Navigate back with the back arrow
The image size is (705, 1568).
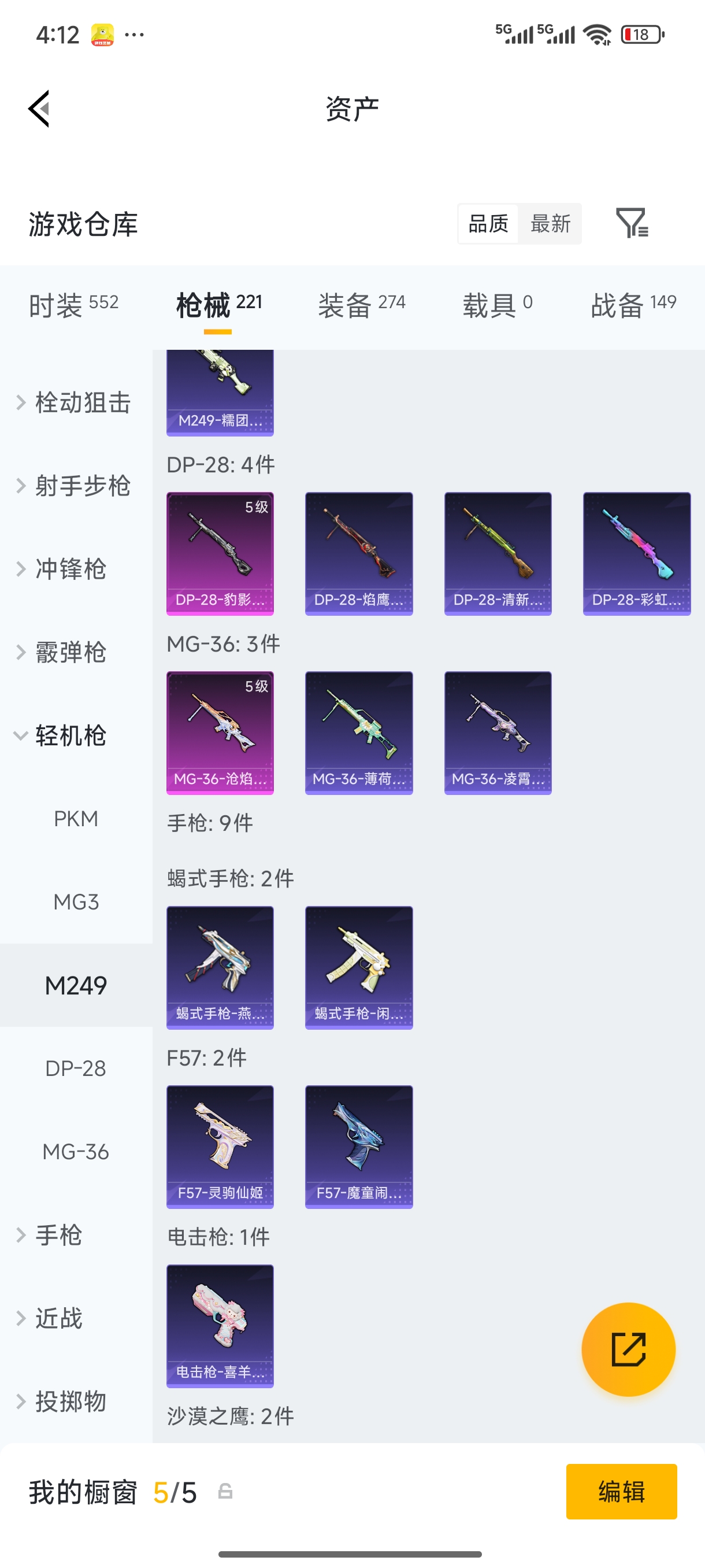pyautogui.click(x=38, y=108)
